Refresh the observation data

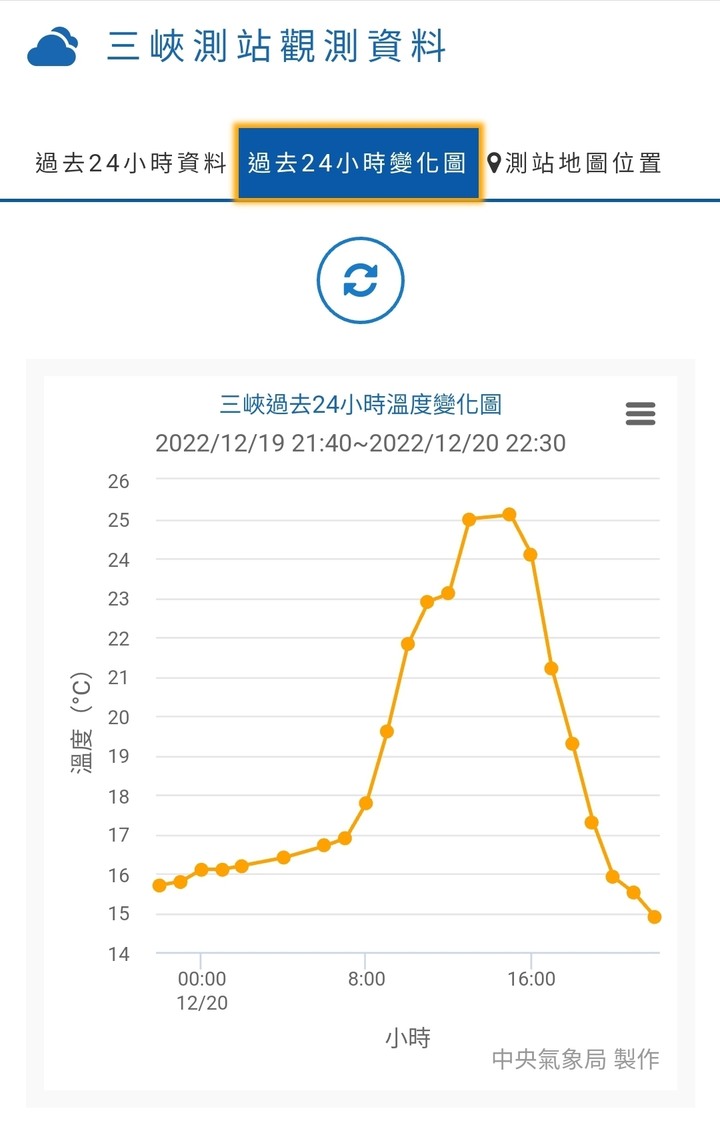[360, 281]
